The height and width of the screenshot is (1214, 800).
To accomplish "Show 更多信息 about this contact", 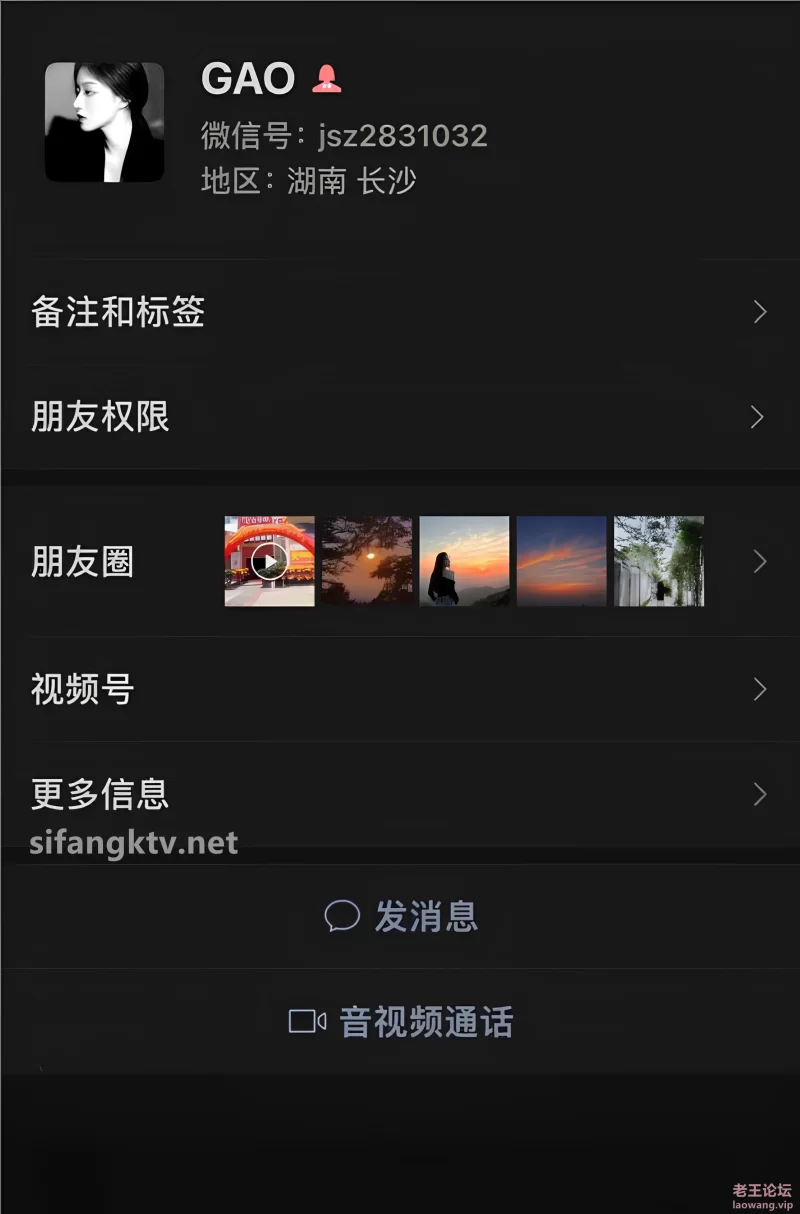I will [x=400, y=794].
